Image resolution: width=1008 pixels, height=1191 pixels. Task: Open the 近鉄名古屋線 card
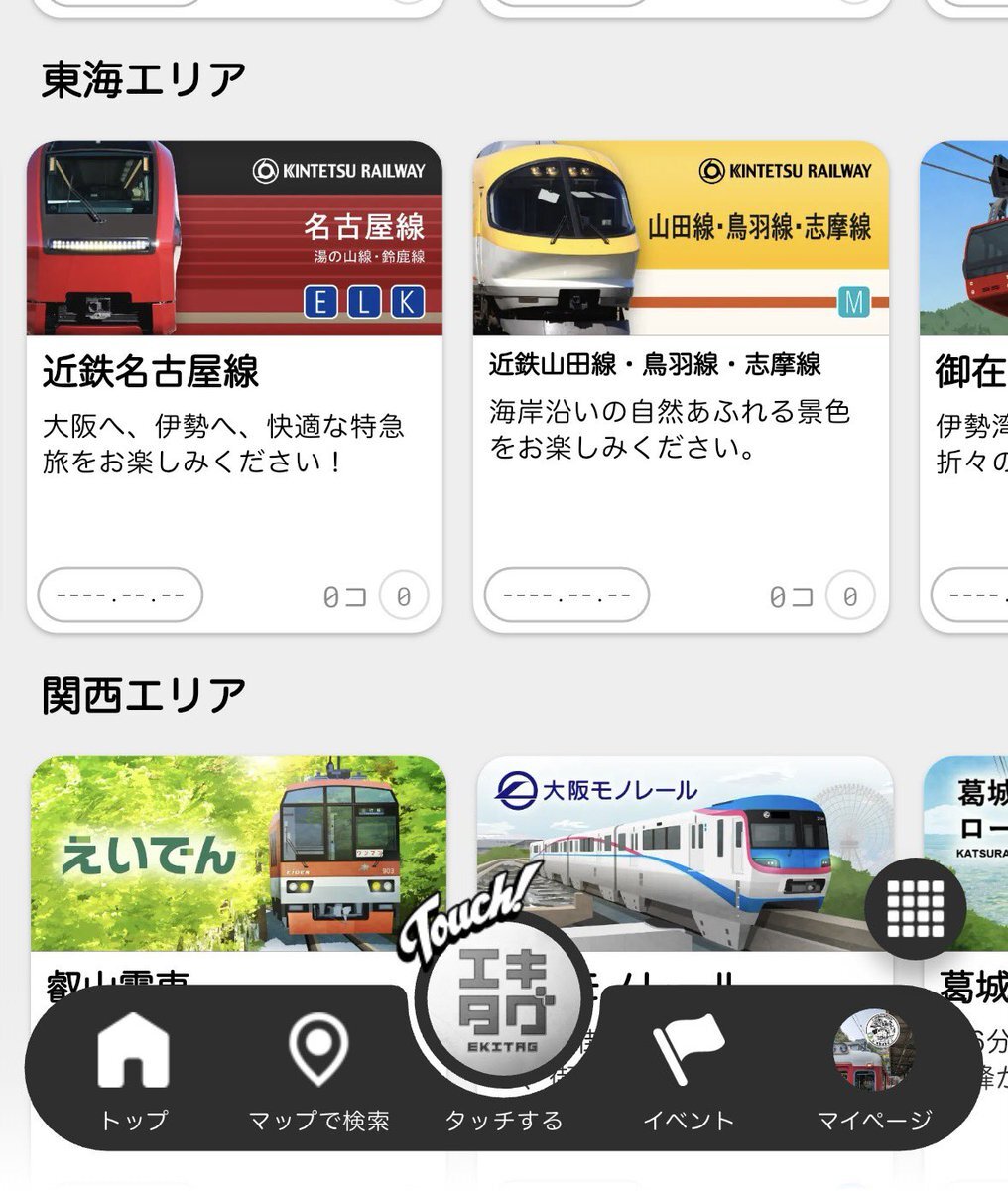coord(234,387)
